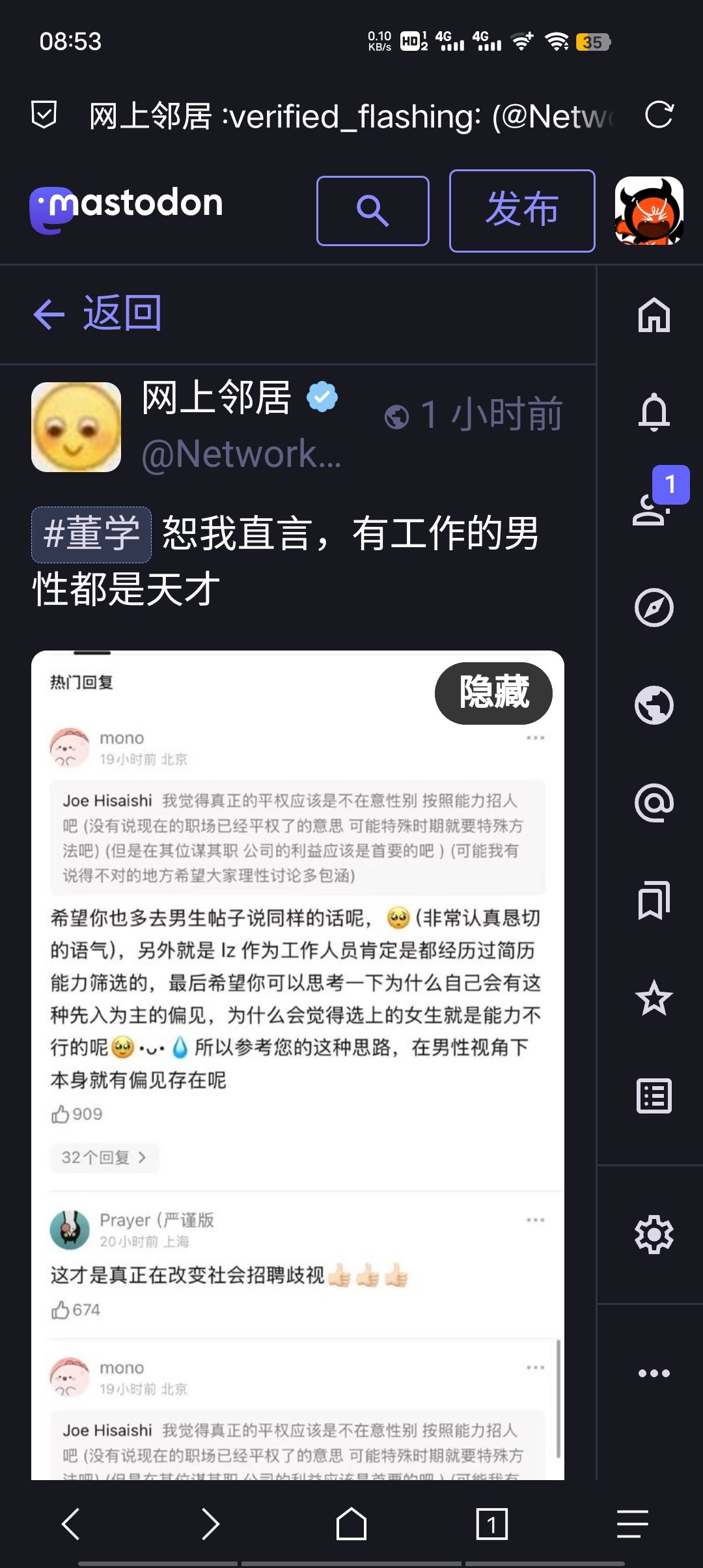Image resolution: width=703 pixels, height=1568 pixels.
Task: Hide the post image with 隐藏
Action: [493, 693]
